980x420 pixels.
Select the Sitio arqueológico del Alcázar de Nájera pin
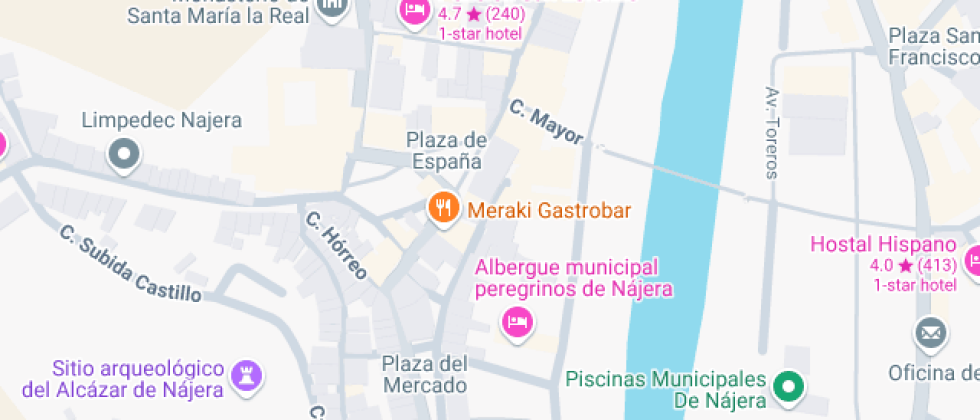(246, 375)
